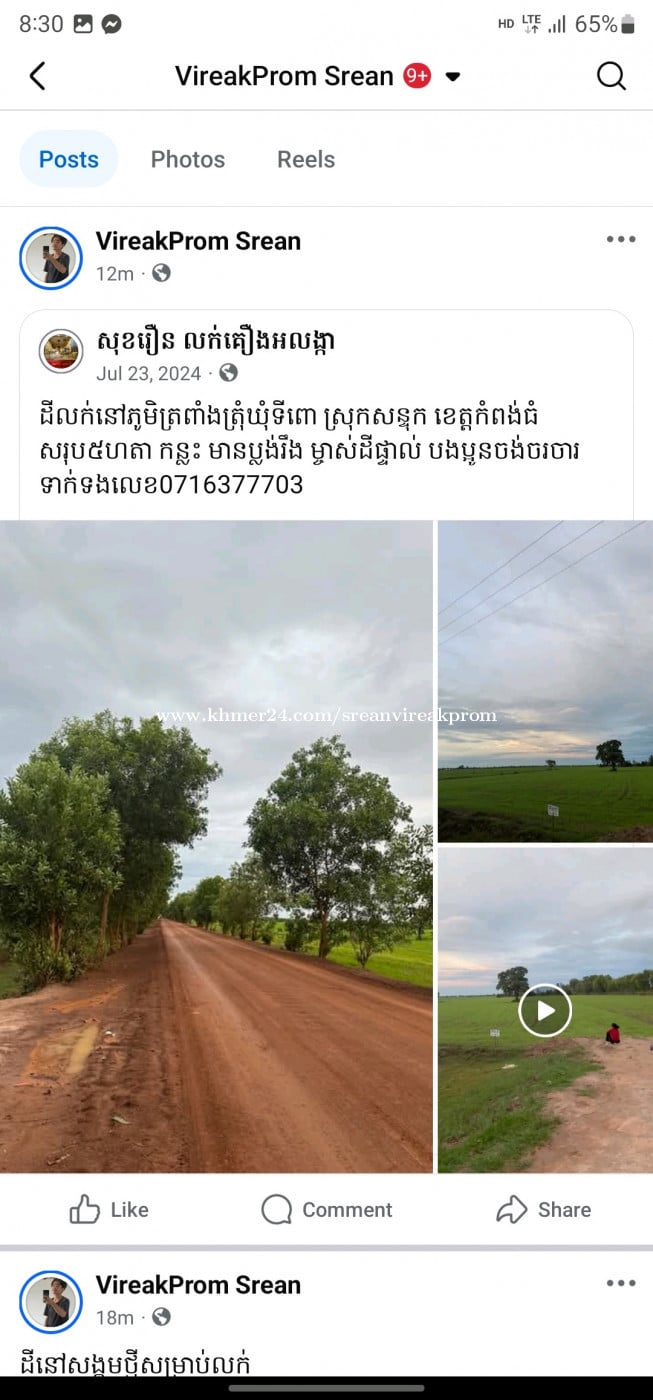Share the land sale post
This screenshot has width=653, height=1400.
click(x=543, y=1210)
